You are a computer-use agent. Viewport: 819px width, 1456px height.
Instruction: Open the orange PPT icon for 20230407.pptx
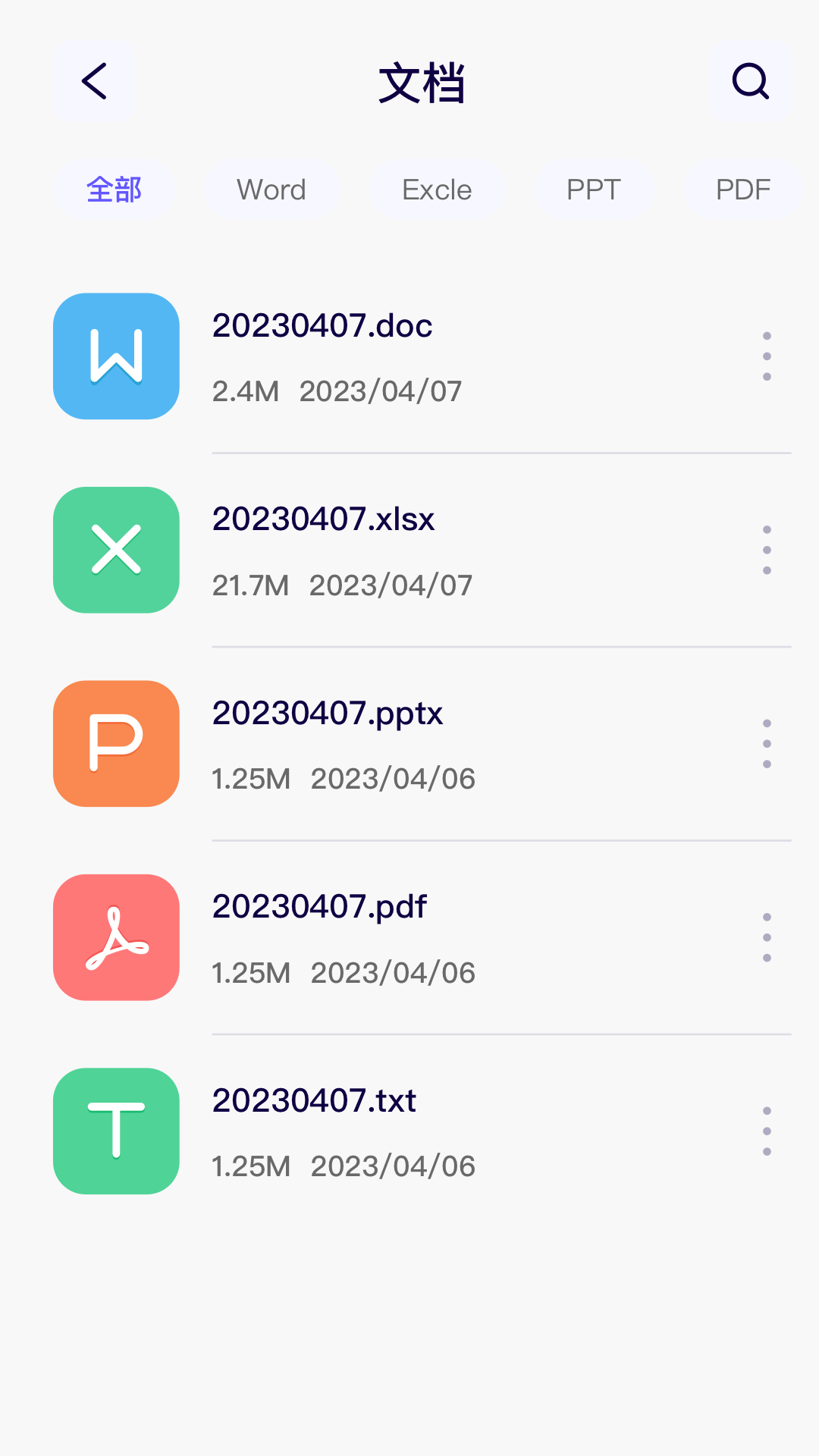[115, 744]
